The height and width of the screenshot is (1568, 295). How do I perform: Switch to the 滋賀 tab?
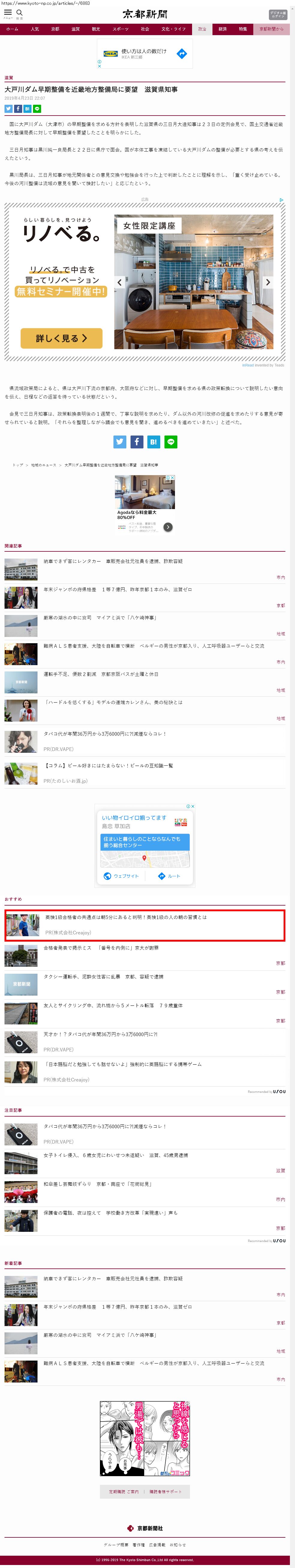point(75,29)
